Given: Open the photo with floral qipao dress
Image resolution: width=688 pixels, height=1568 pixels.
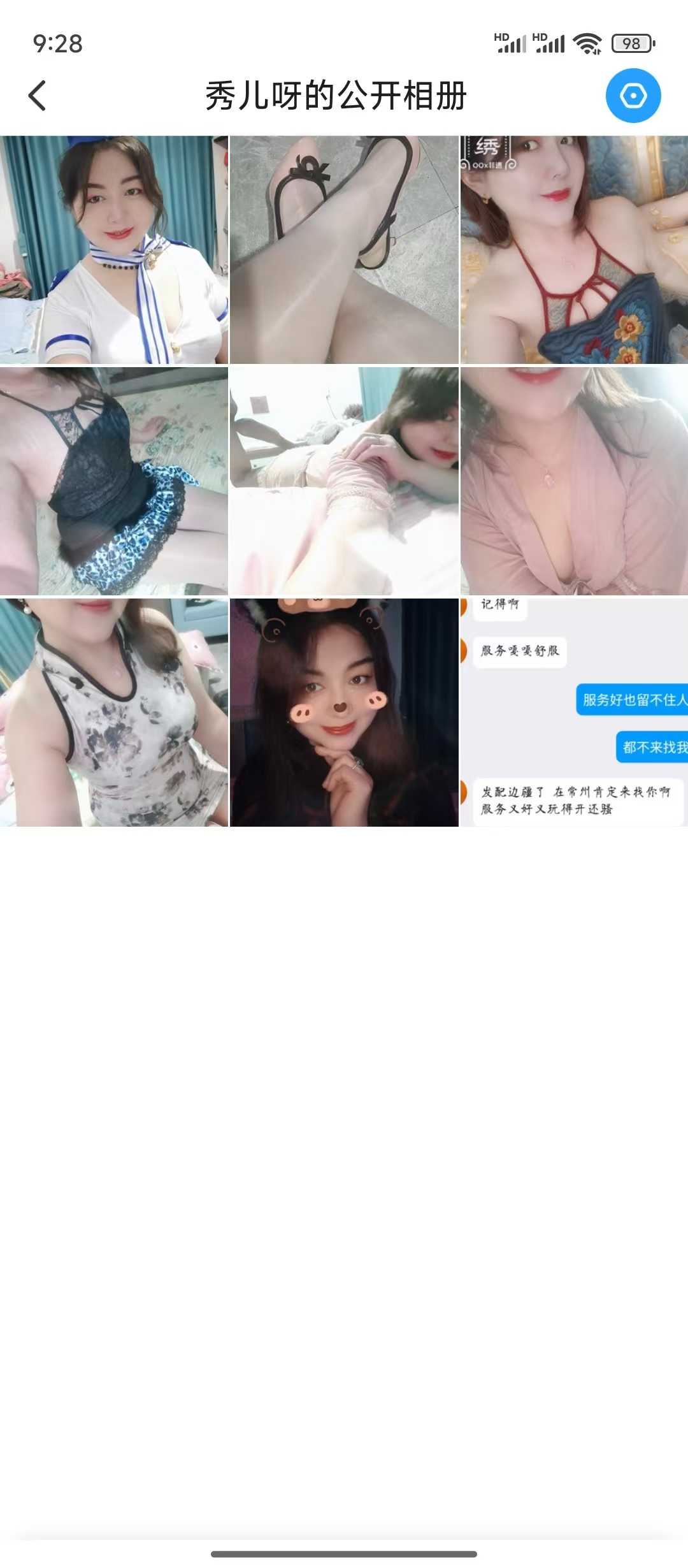Looking at the screenshot, I should click(114, 712).
